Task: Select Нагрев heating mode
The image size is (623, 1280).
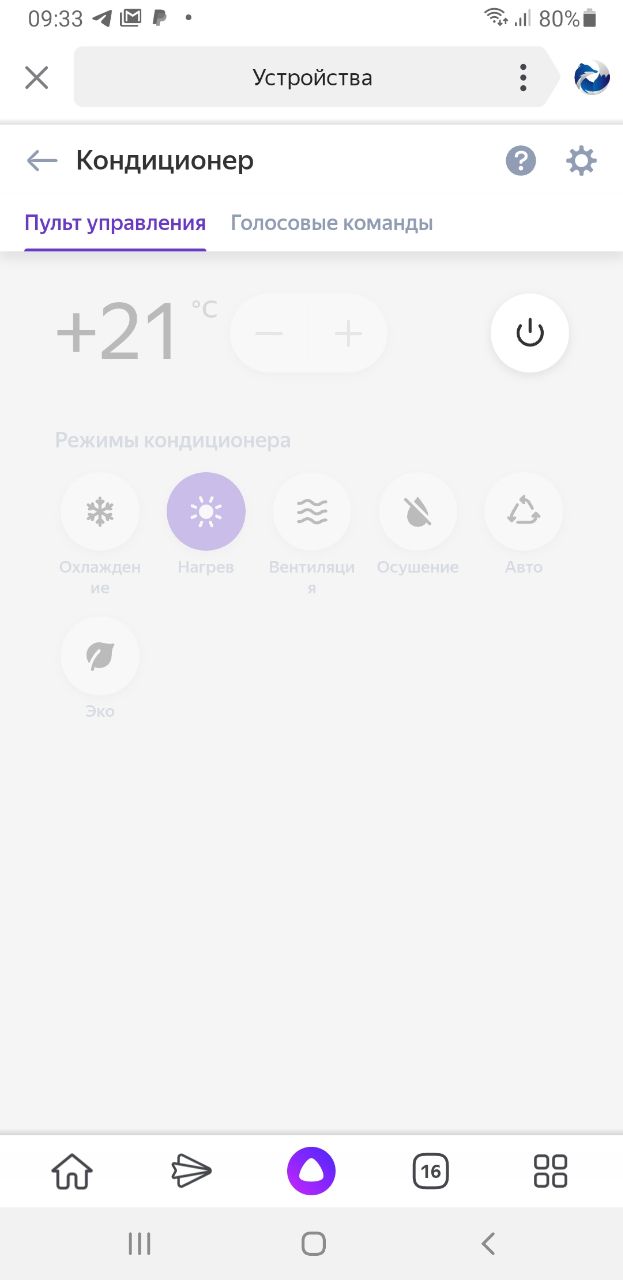Action: coord(206,512)
